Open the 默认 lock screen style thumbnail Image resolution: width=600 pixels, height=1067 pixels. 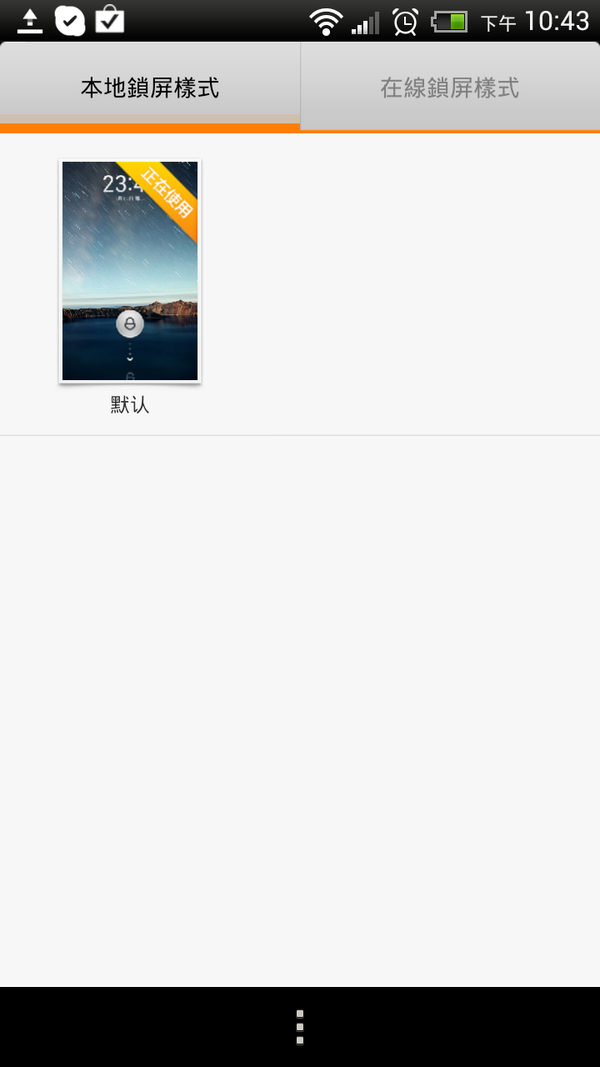tap(130, 271)
